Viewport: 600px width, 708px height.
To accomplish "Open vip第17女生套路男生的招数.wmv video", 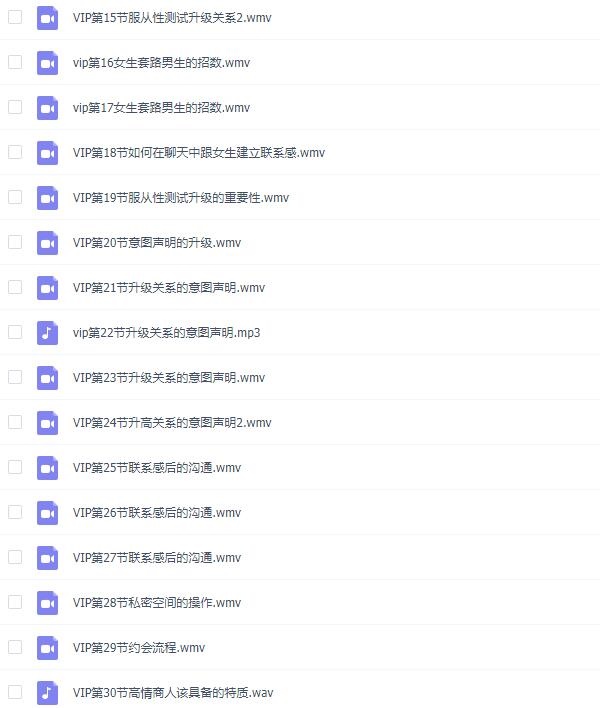I will click(x=161, y=107).
